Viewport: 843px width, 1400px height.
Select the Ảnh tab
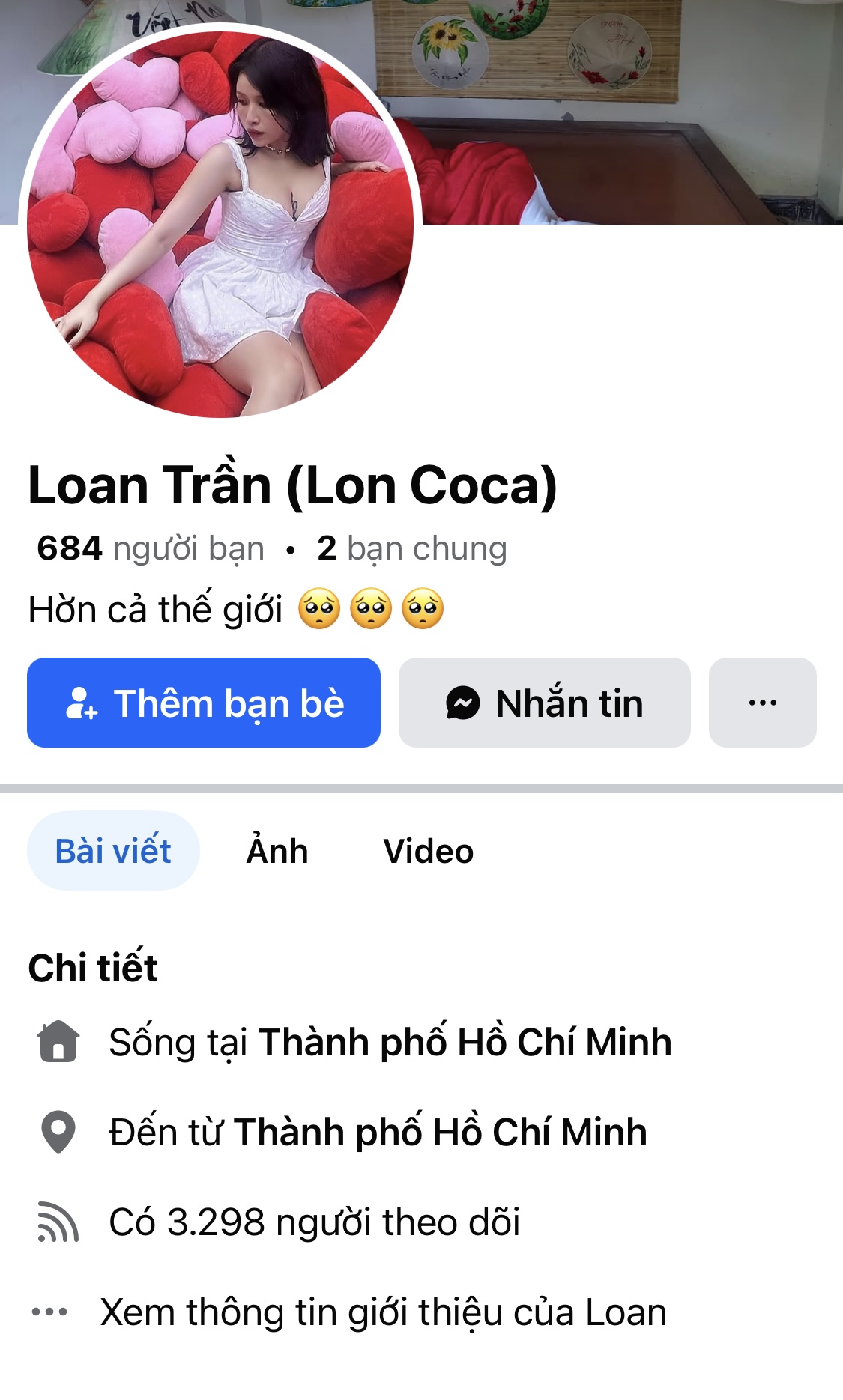tap(277, 851)
